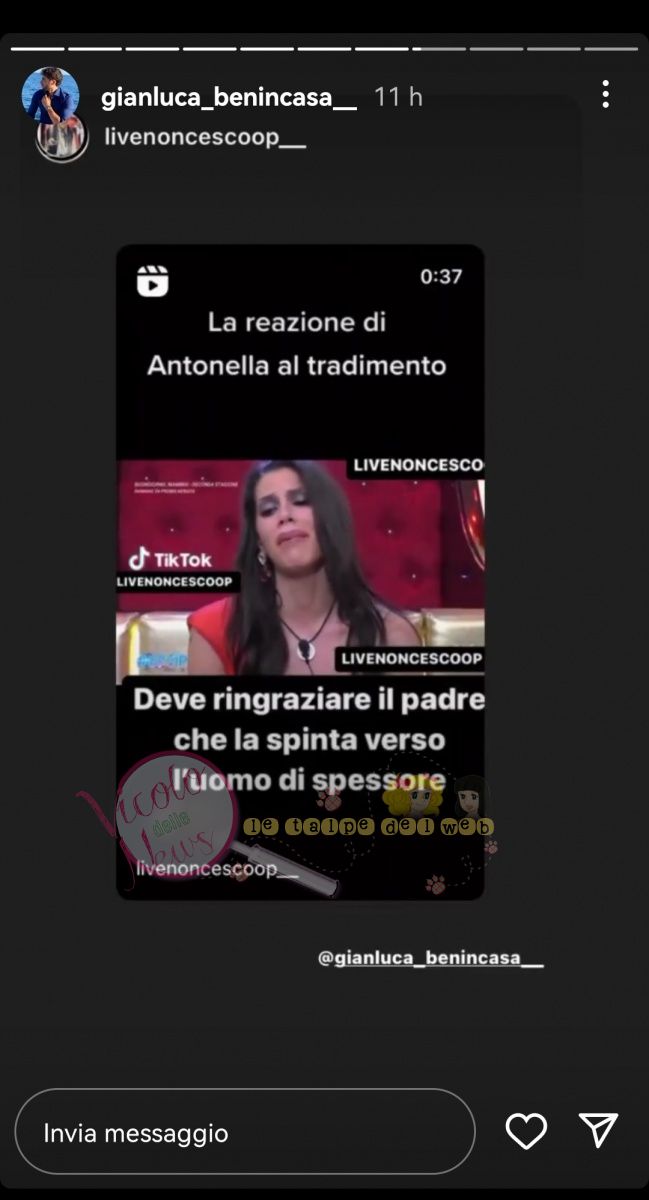Screen dimensions: 649x1200
Task: Like this story with the heart
Action: coord(526,1131)
